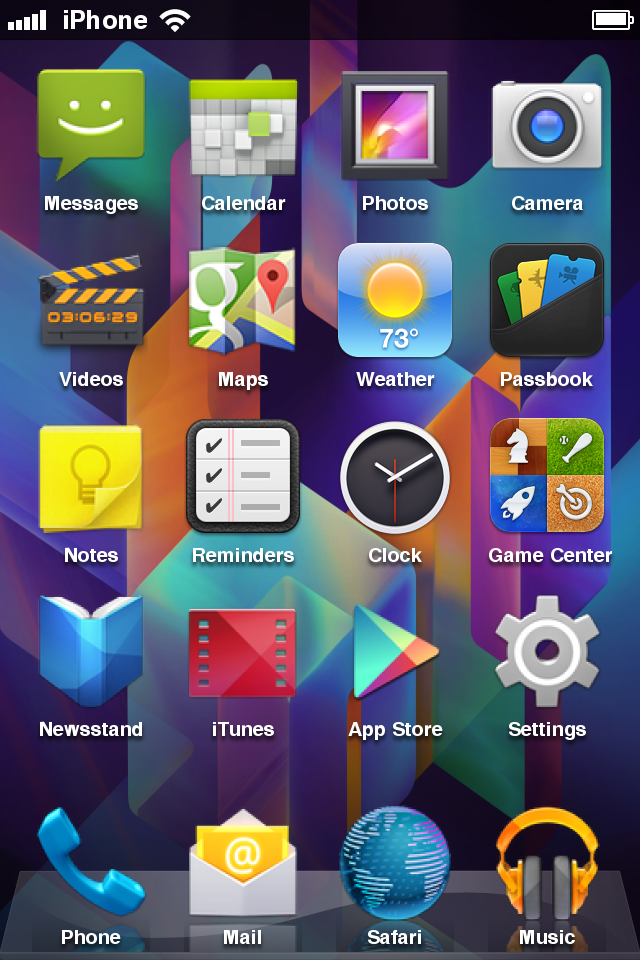Open Newsstand

[x=91, y=651]
